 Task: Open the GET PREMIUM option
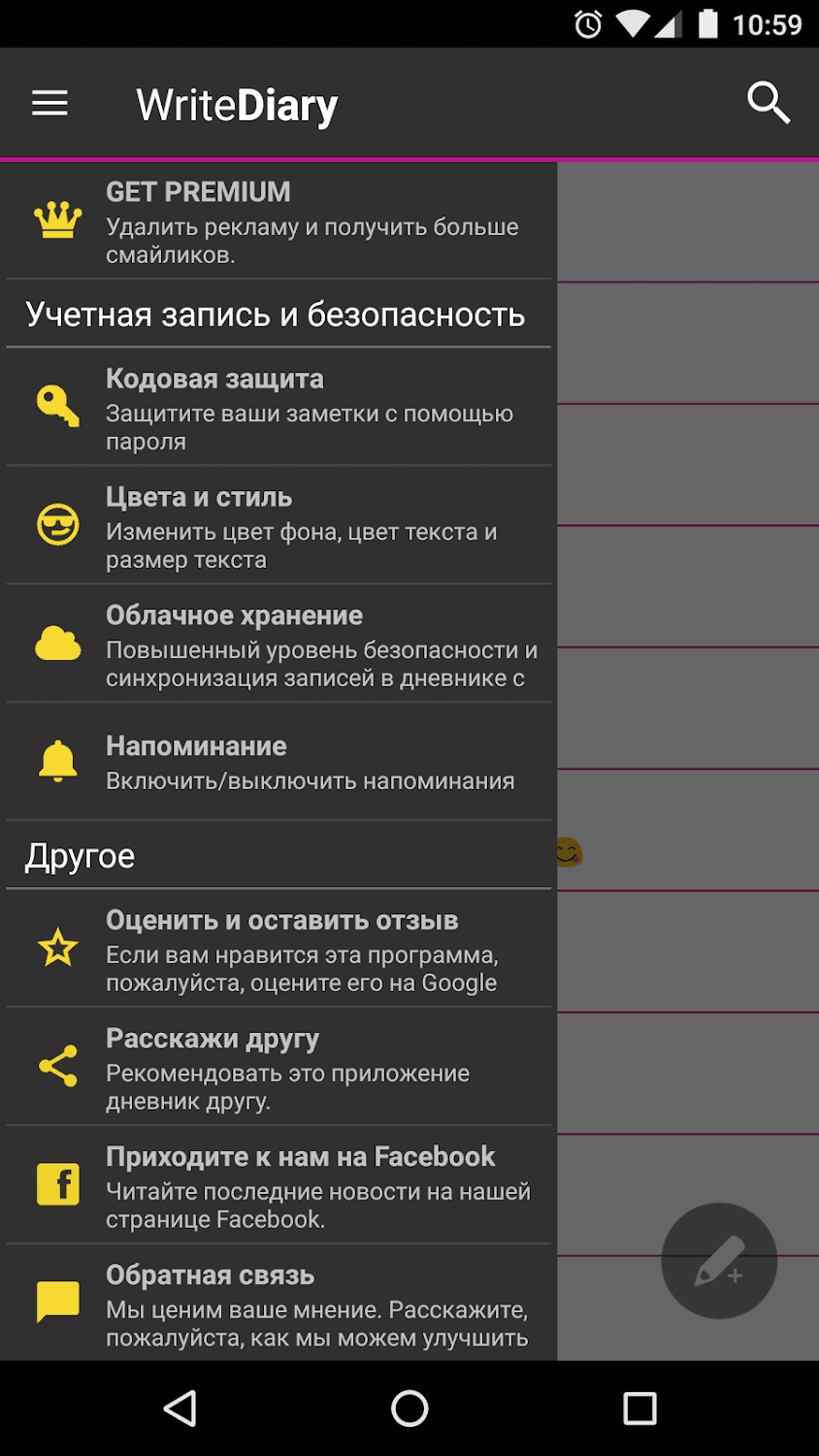(x=278, y=221)
